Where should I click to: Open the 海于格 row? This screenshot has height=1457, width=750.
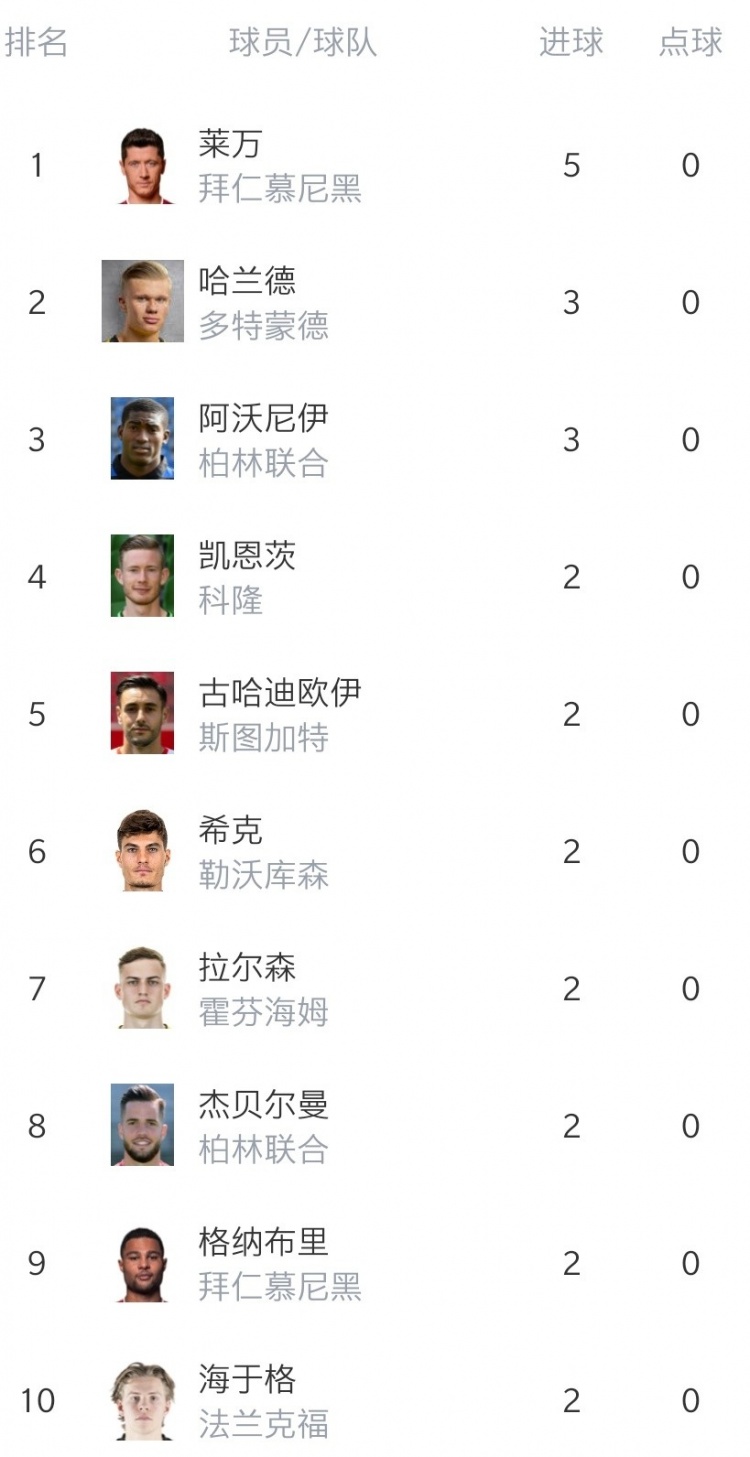[x=375, y=1400]
